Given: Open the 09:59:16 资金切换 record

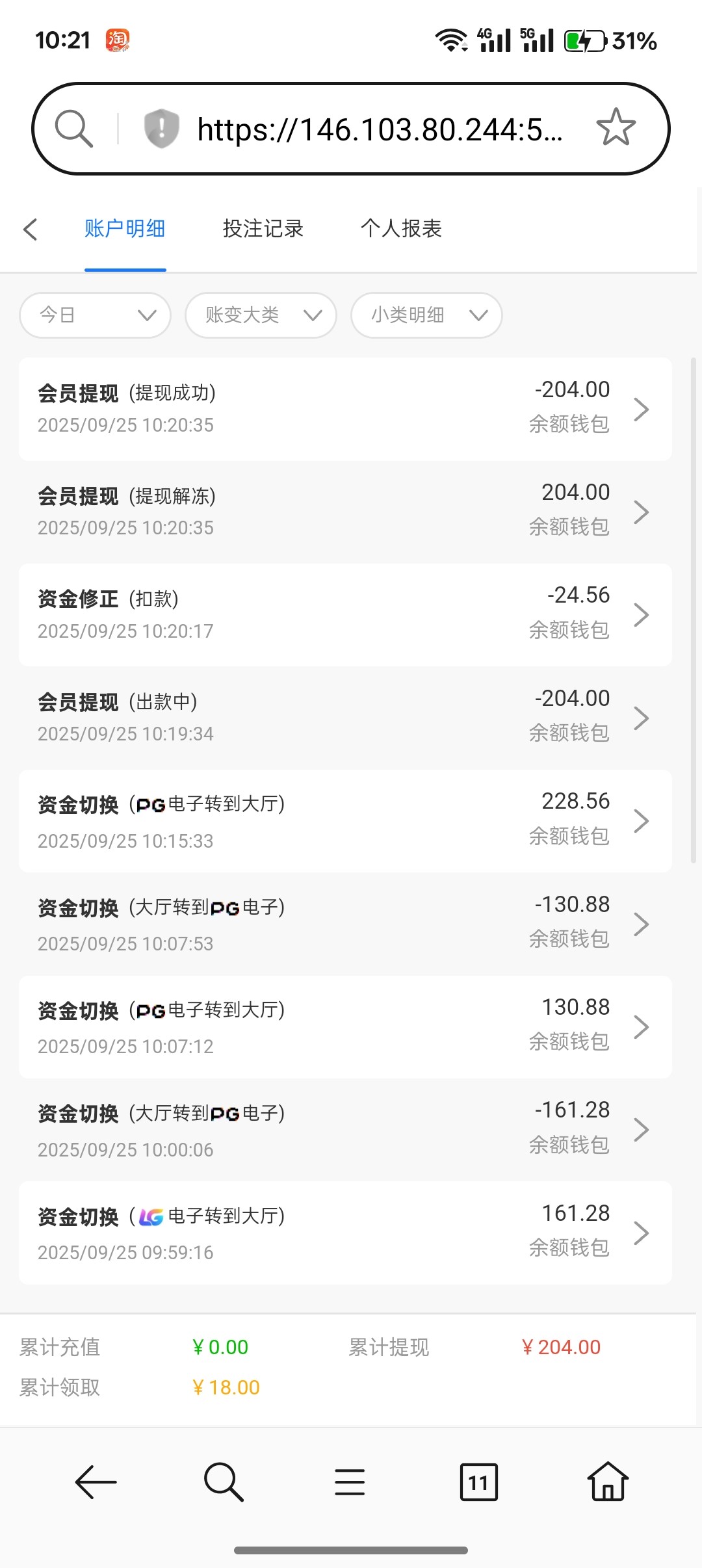Looking at the screenshot, I should (344, 1233).
